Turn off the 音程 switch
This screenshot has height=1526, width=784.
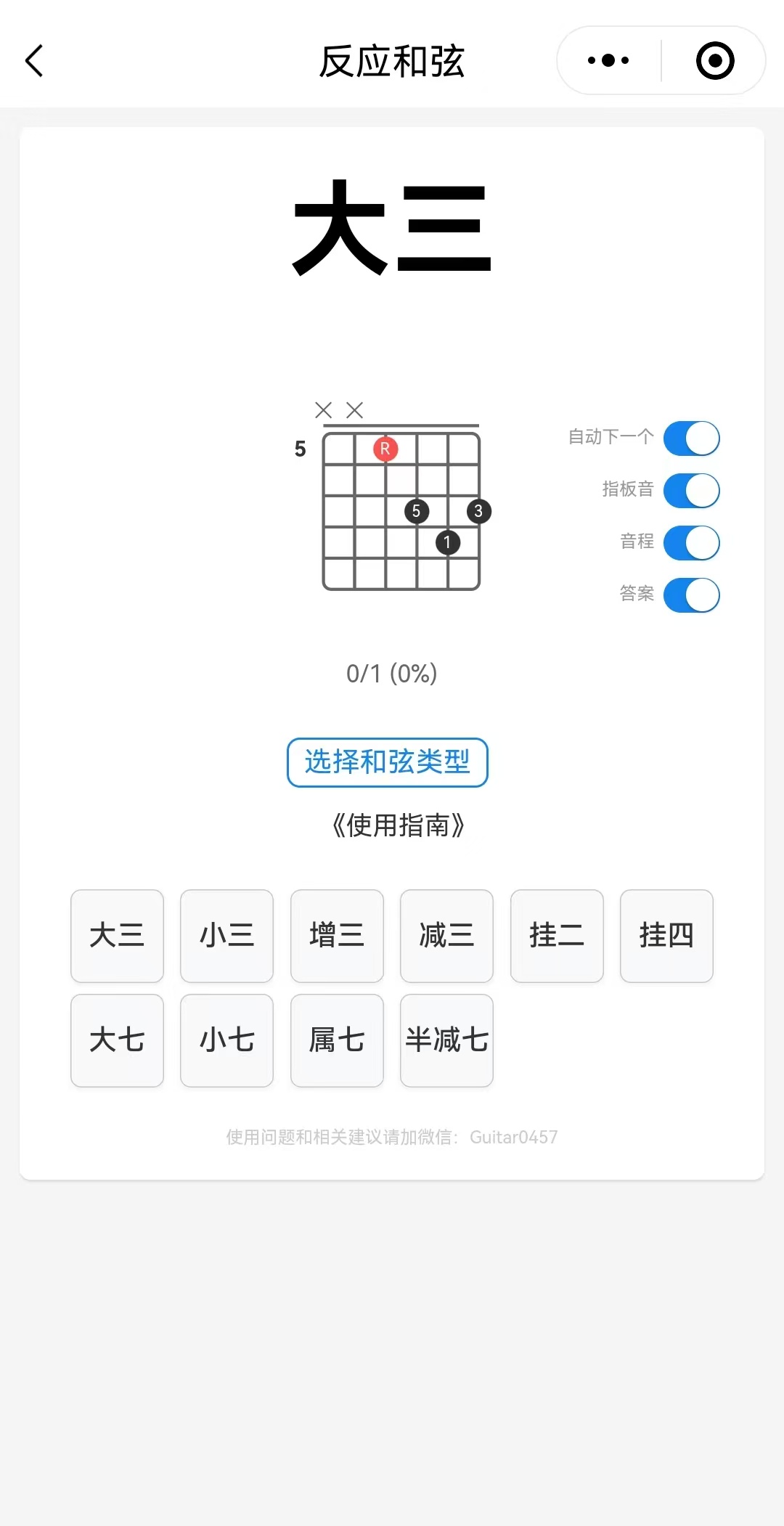tap(691, 542)
